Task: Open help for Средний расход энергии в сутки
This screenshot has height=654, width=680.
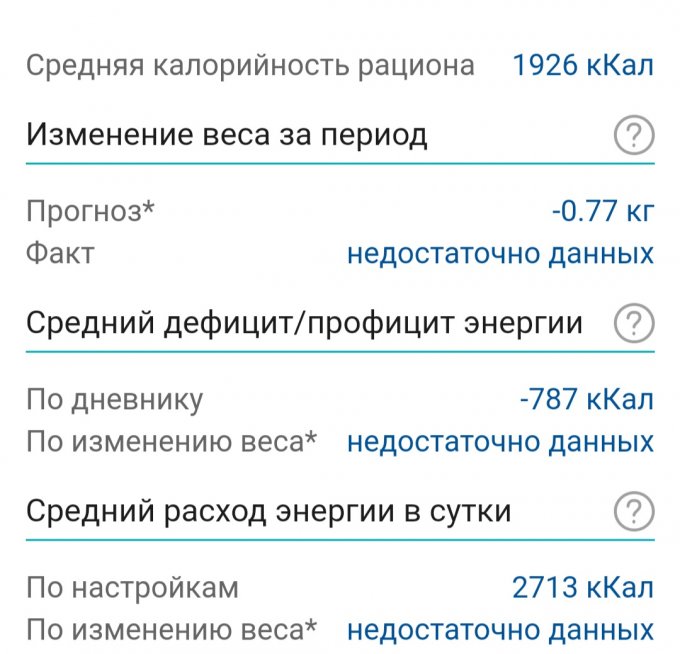Action: click(x=633, y=513)
